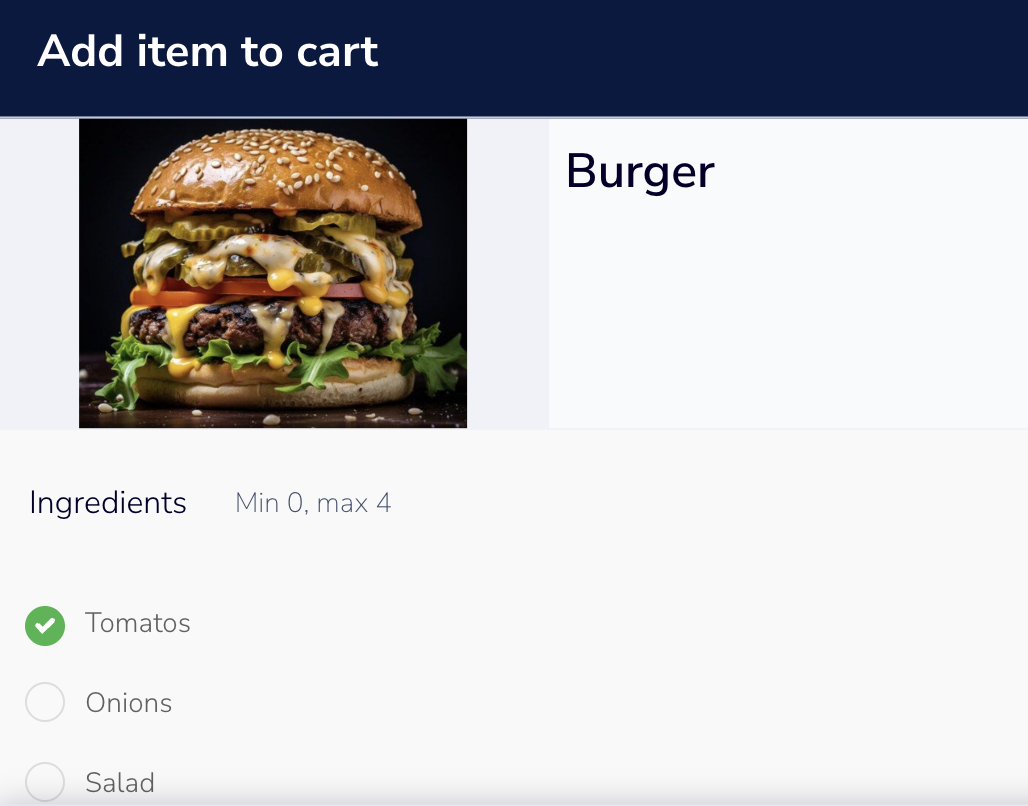The image size is (1028, 806).
Task: Uncheck the Tomatos ingredient
Action: tap(45, 626)
